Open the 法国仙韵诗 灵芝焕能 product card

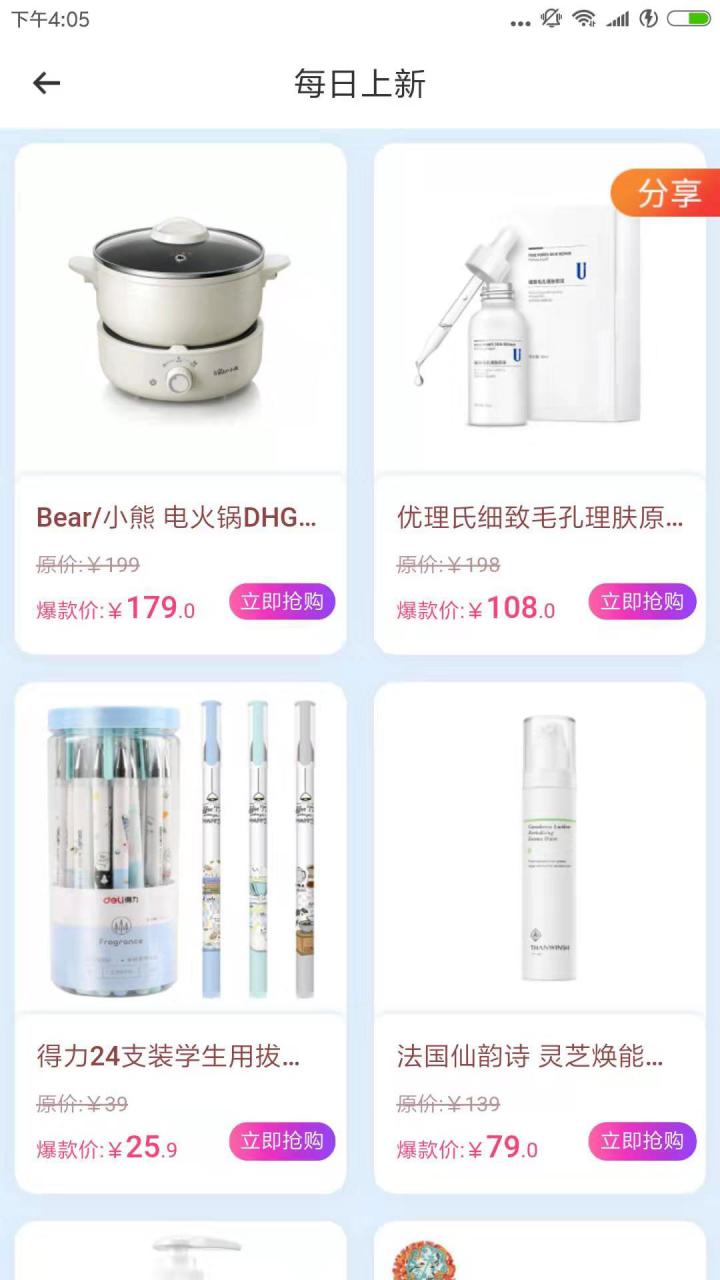(540, 850)
